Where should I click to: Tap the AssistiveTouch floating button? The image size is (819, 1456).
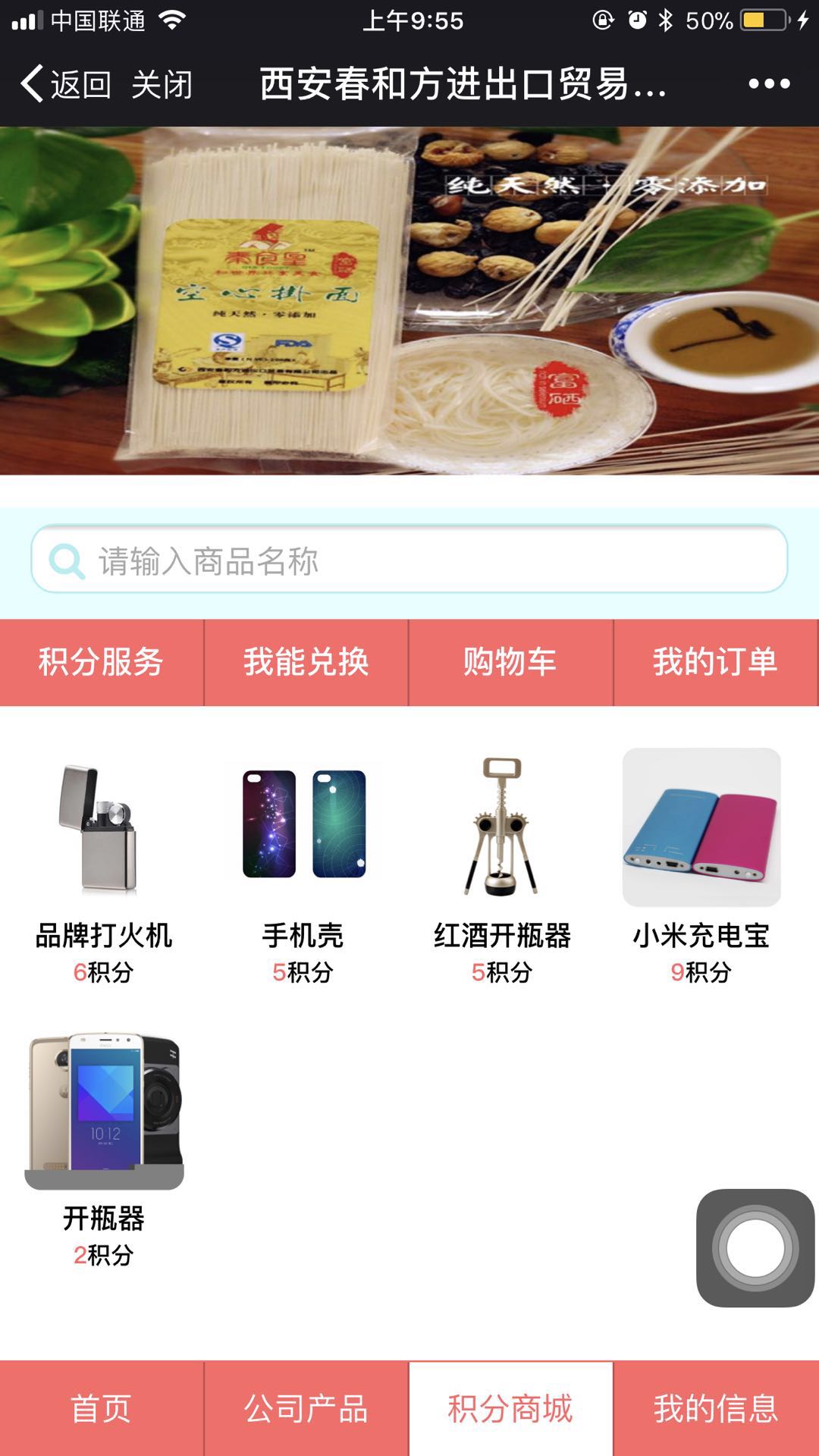[755, 1247]
